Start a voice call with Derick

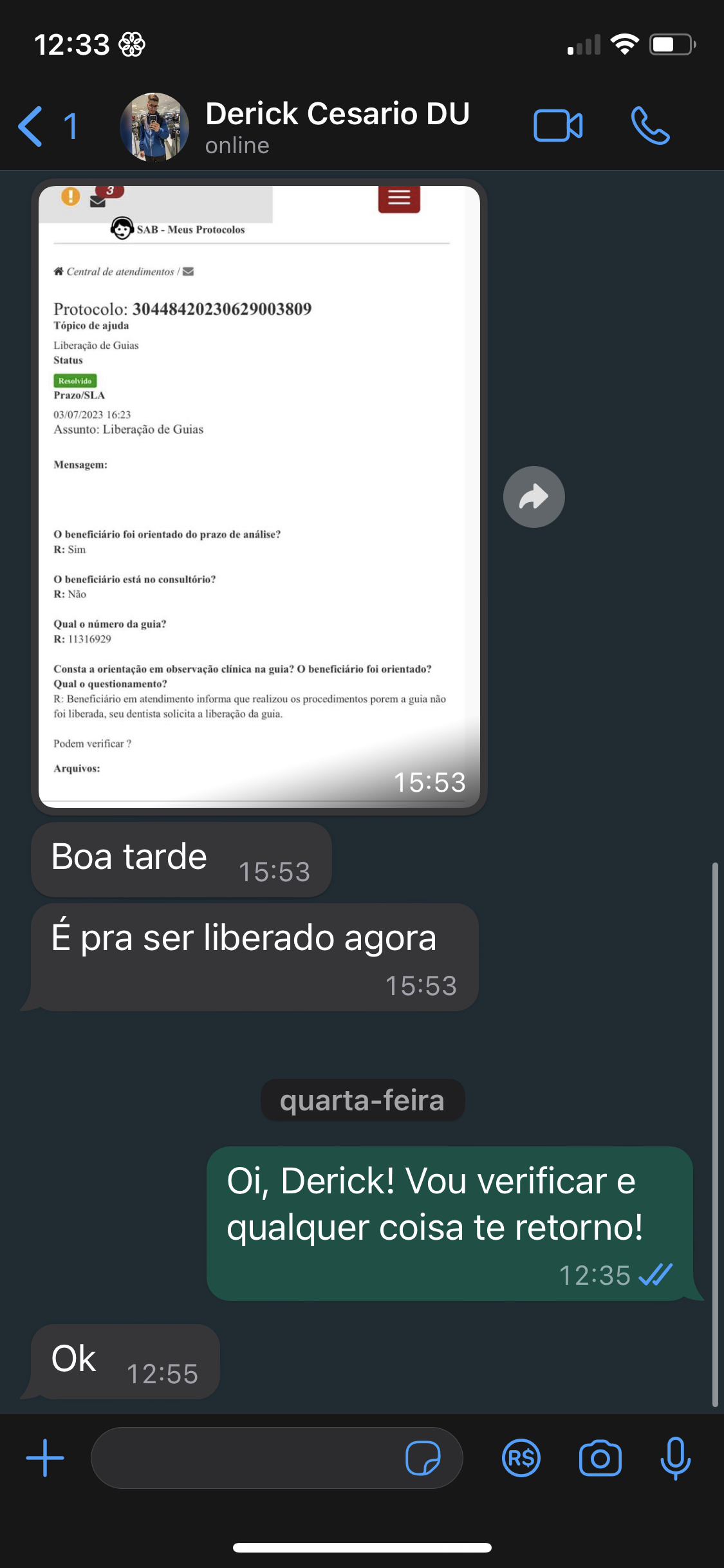click(650, 126)
